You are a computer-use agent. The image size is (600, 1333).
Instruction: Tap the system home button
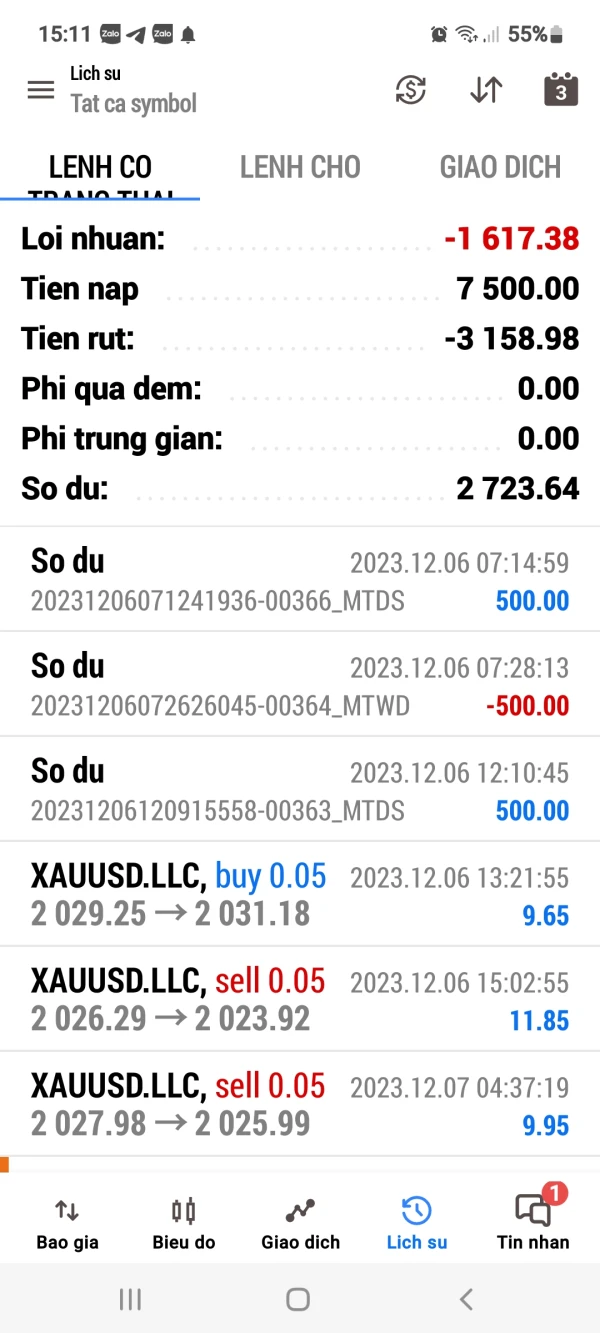pos(298,1299)
